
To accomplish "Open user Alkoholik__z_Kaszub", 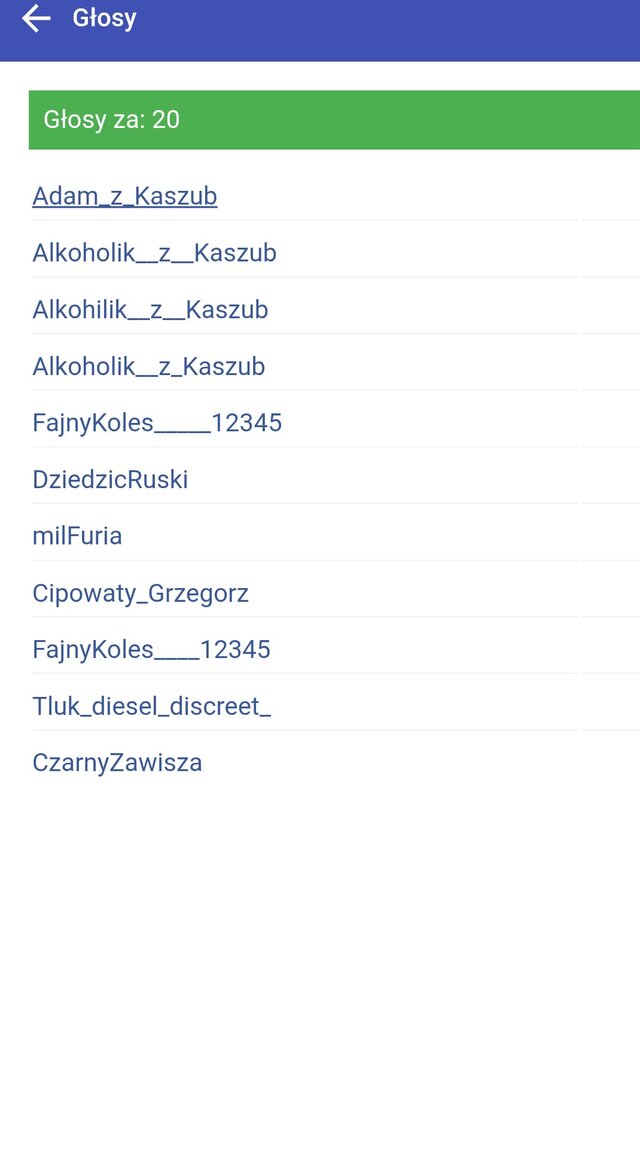I will [x=149, y=366].
